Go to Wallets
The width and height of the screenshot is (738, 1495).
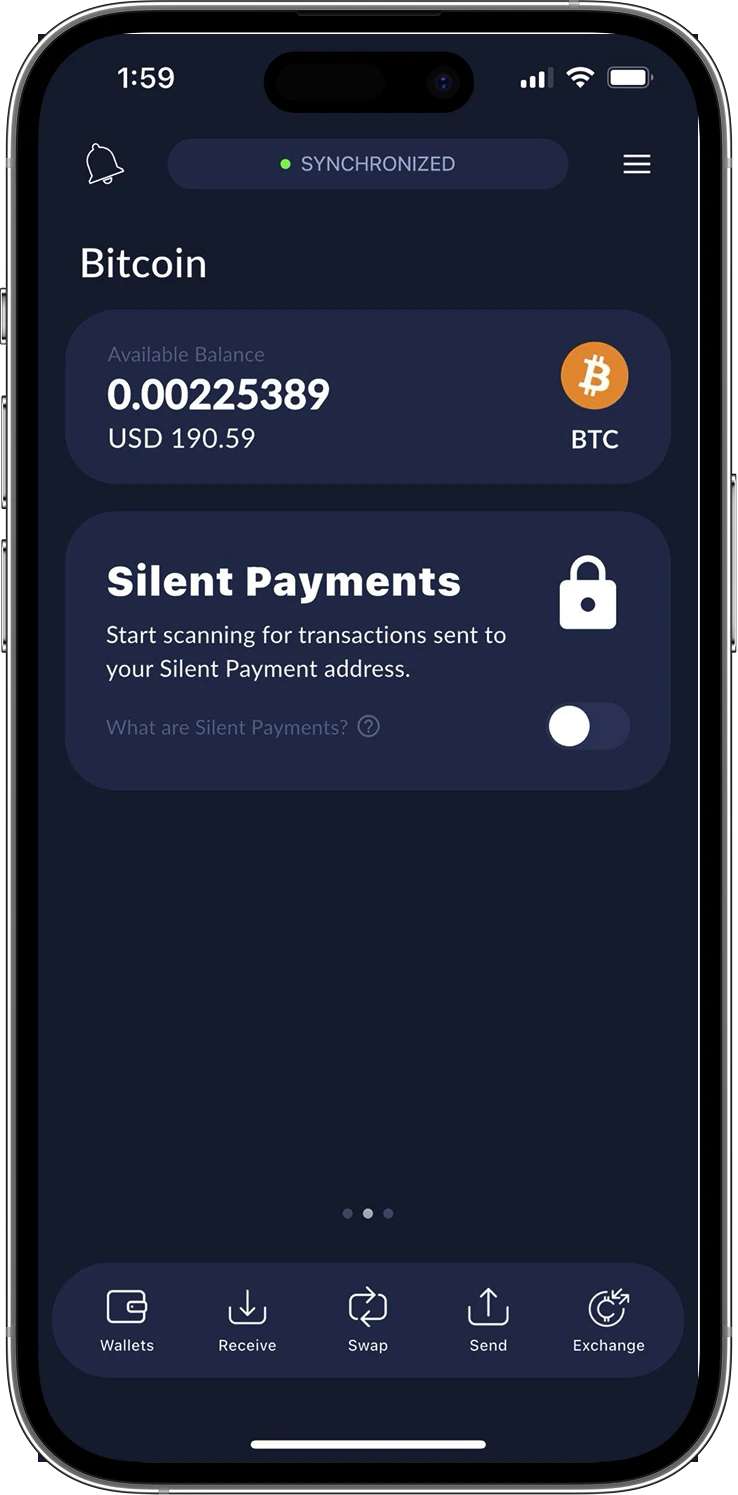127,1320
